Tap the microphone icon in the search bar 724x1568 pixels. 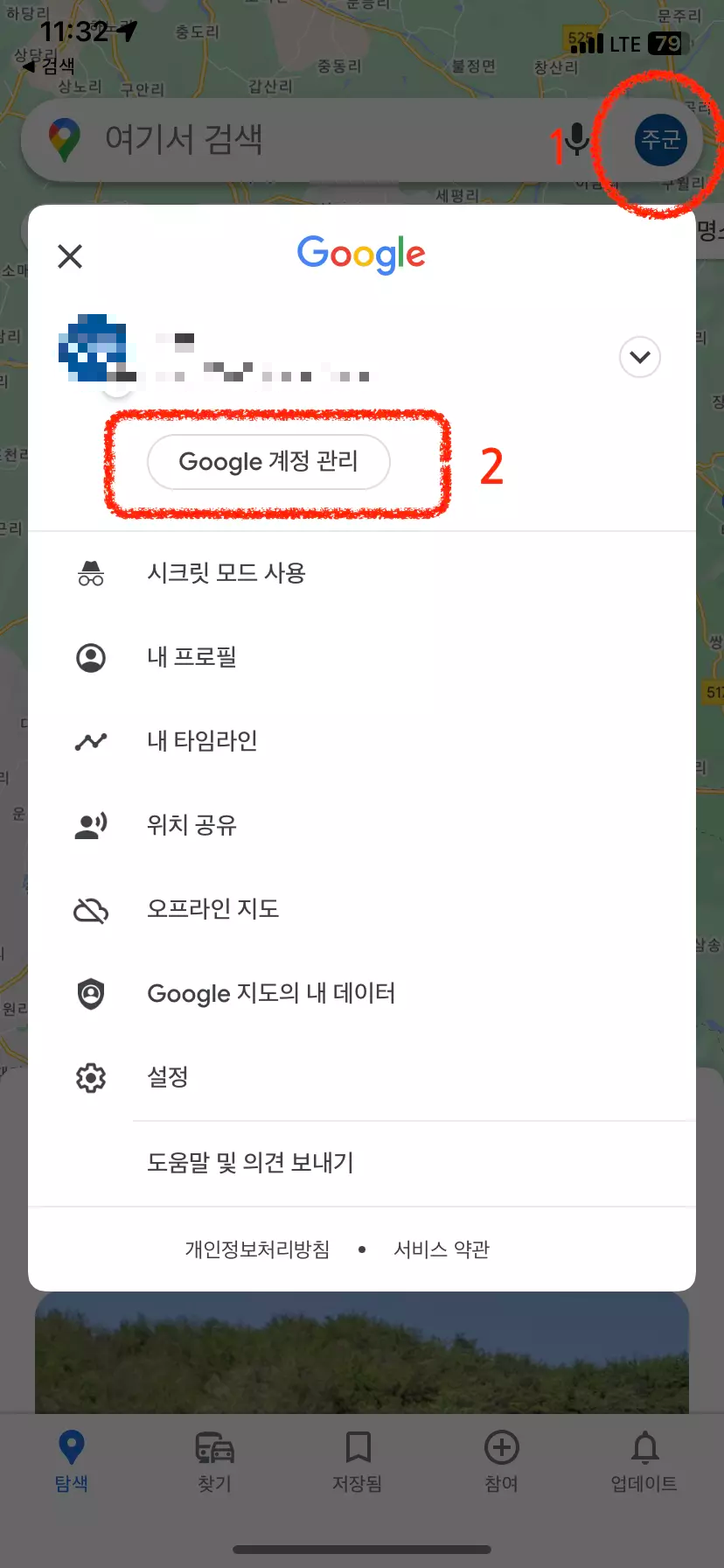pos(575,137)
